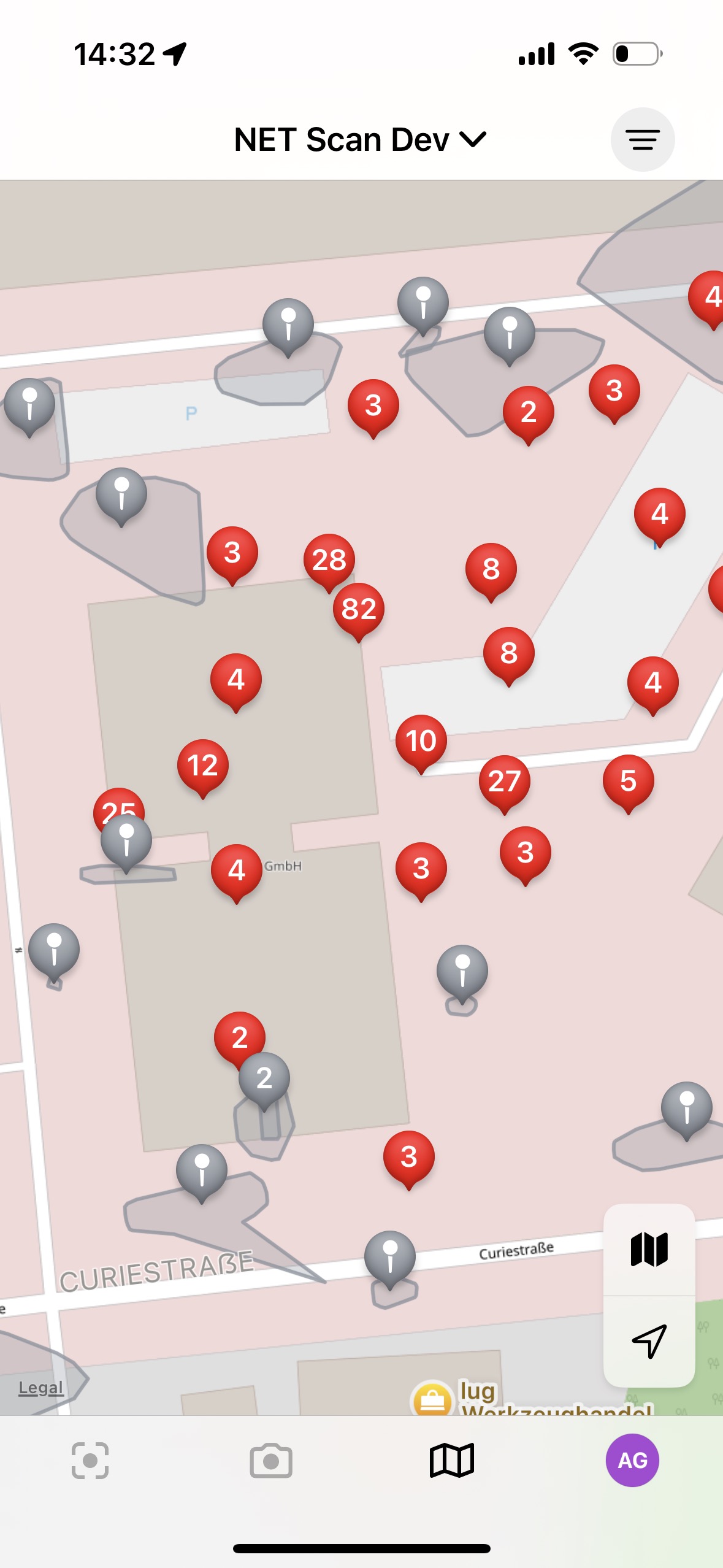The height and width of the screenshot is (1568, 723).
Task: Open the red cluster marker 10
Action: coord(421,740)
